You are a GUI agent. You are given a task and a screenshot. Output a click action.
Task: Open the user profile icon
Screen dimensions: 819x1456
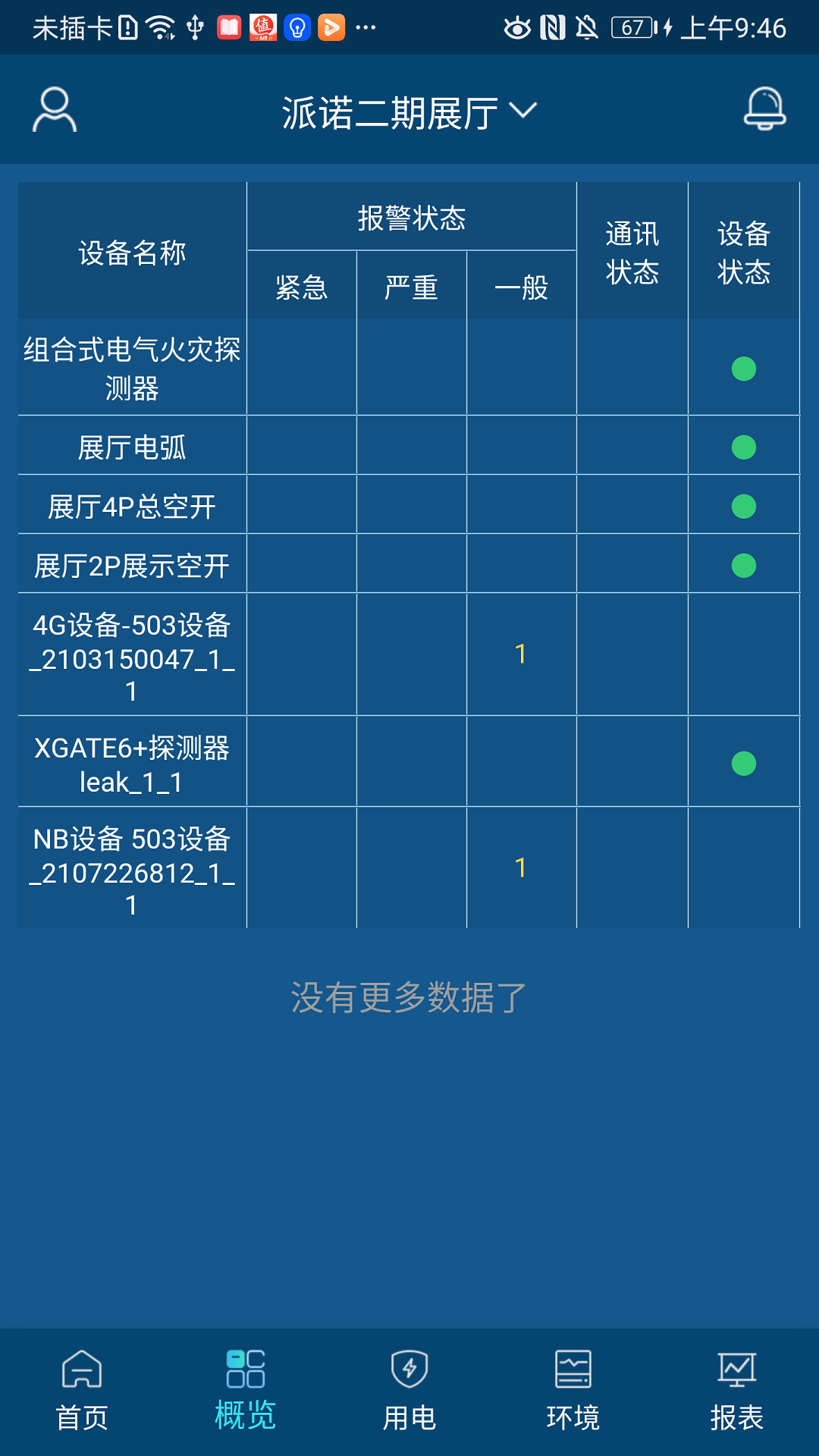pyautogui.click(x=53, y=108)
